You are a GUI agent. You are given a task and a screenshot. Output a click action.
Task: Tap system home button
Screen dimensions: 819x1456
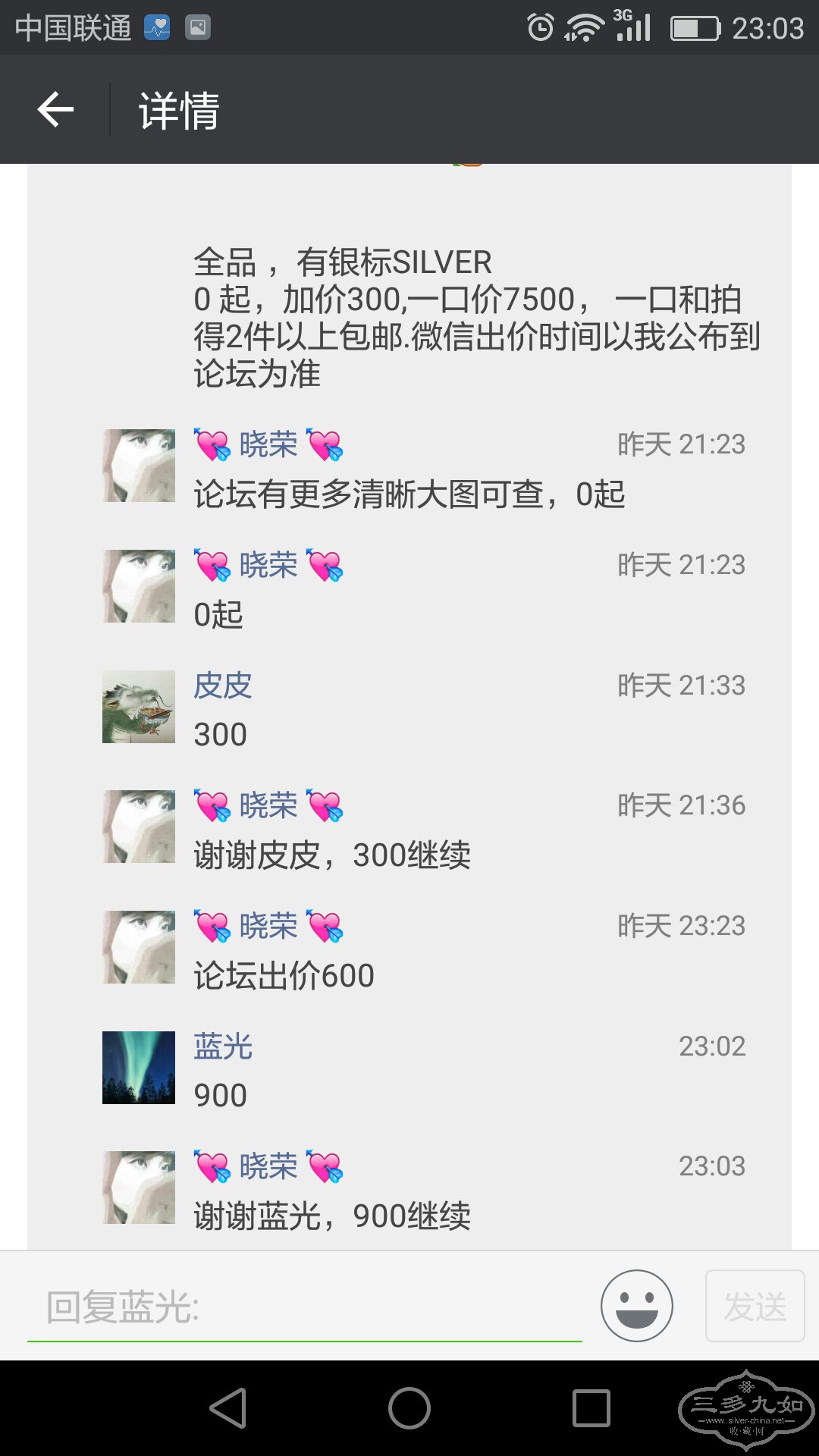point(409,1408)
